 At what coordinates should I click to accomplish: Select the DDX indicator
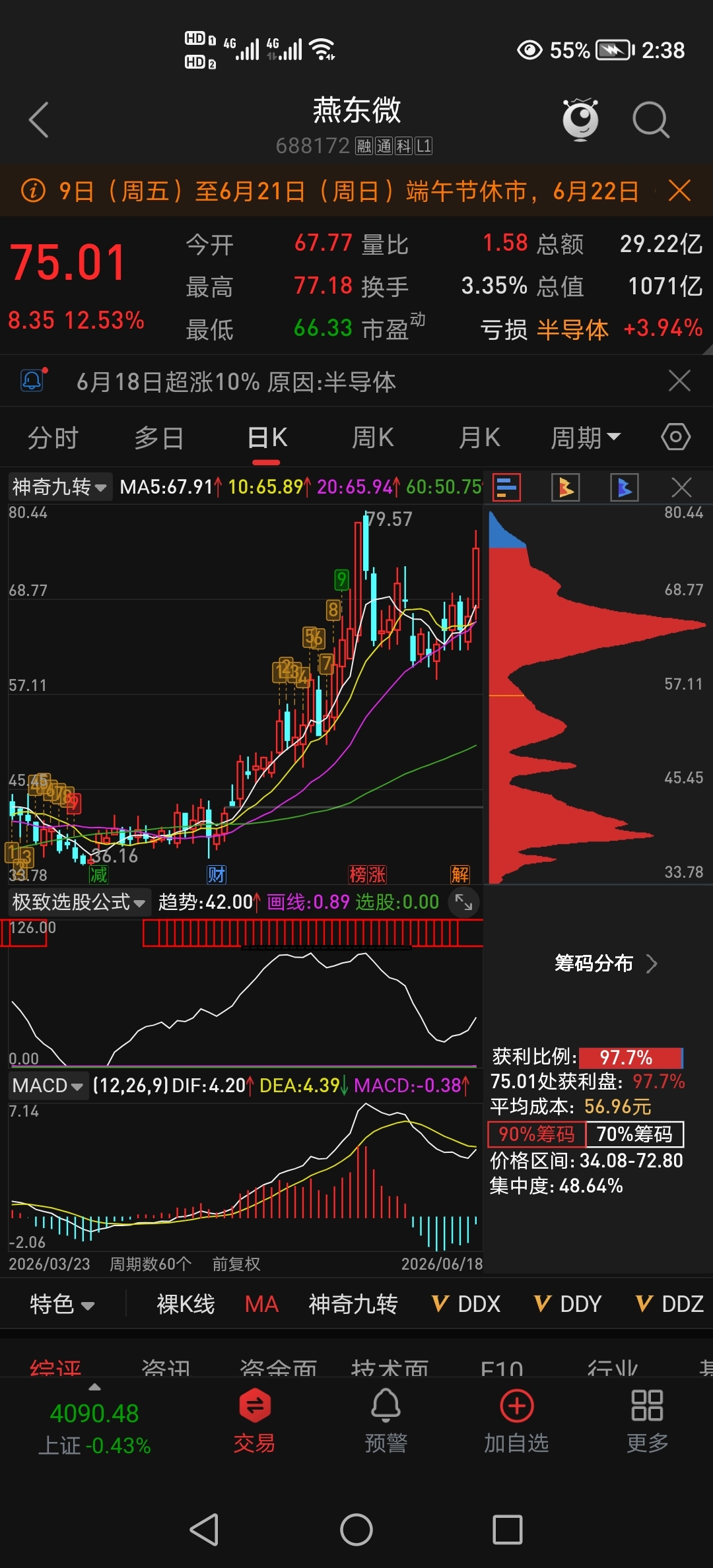(466, 1304)
